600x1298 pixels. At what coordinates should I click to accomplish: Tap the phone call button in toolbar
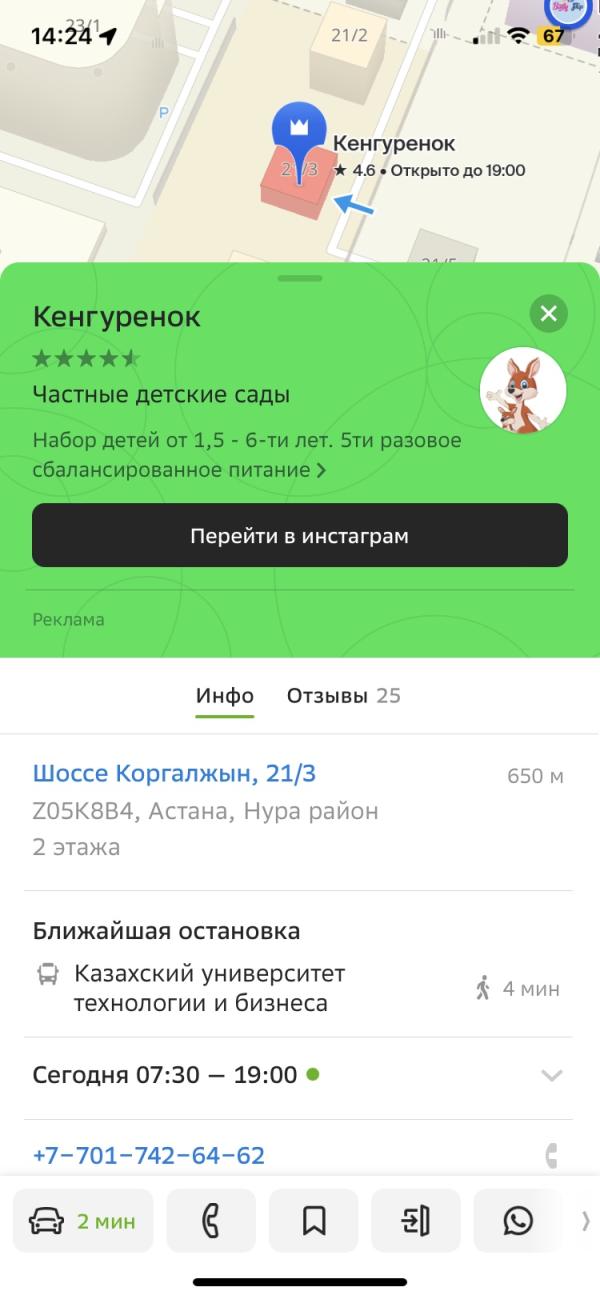(x=211, y=1220)
